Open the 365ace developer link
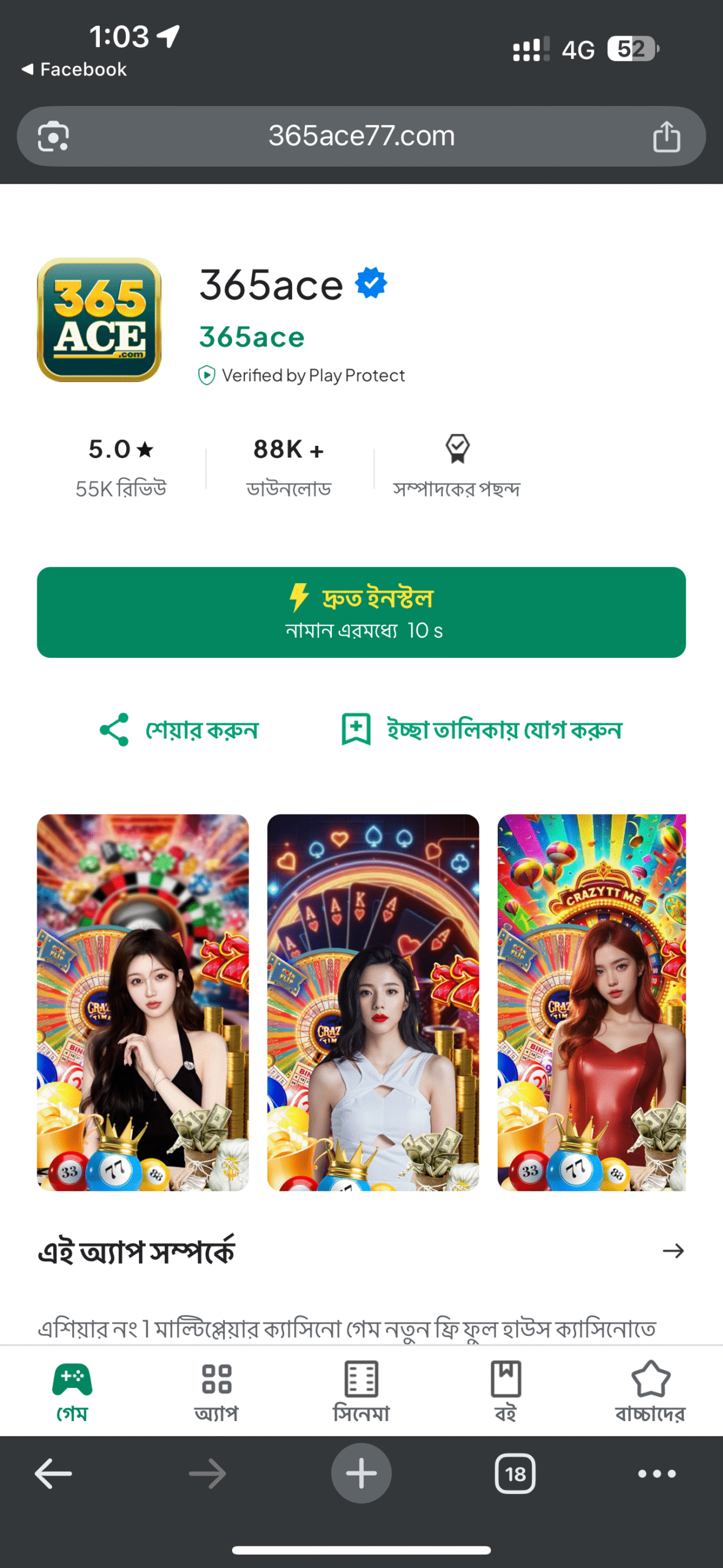723x1568 pixels. (x=252, y=337)
